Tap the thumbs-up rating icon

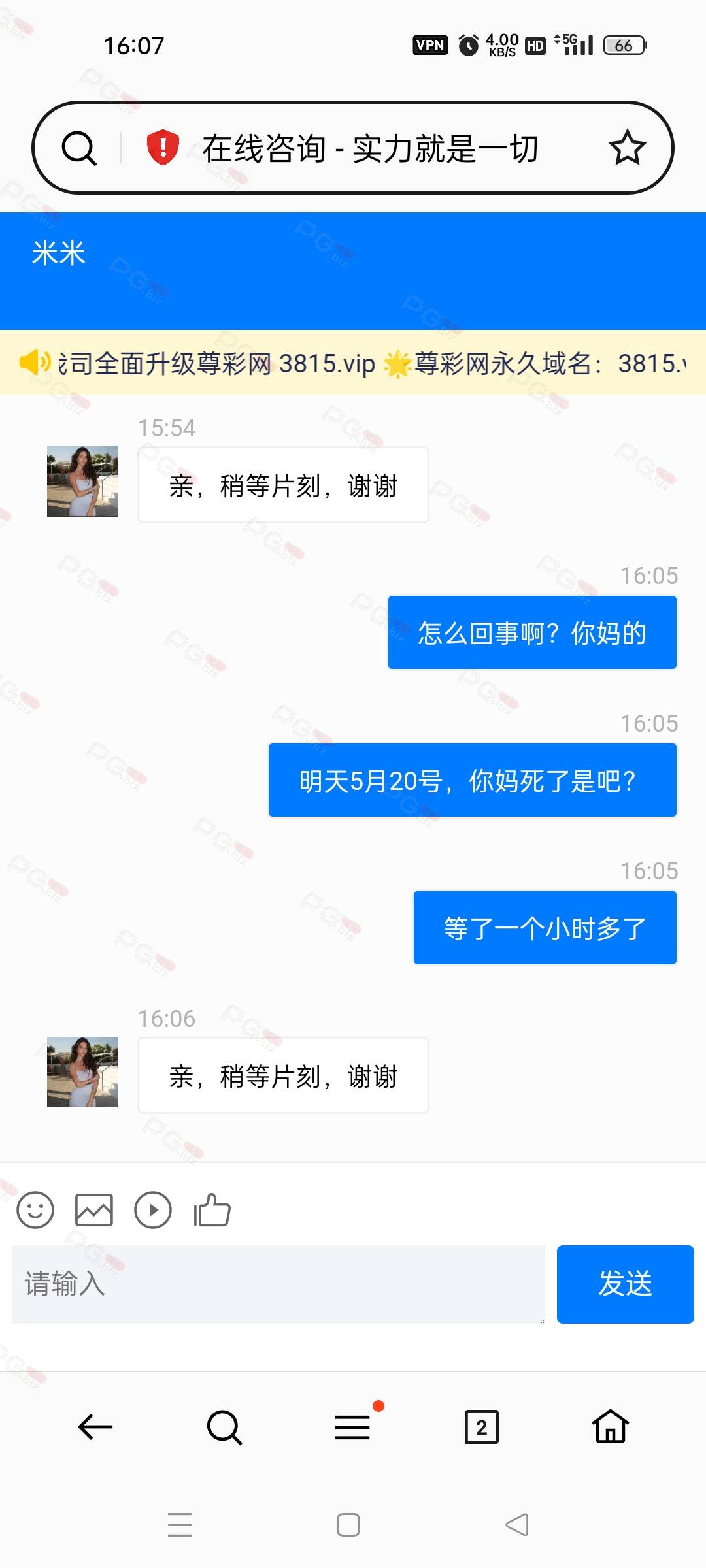pos(212,1209)
